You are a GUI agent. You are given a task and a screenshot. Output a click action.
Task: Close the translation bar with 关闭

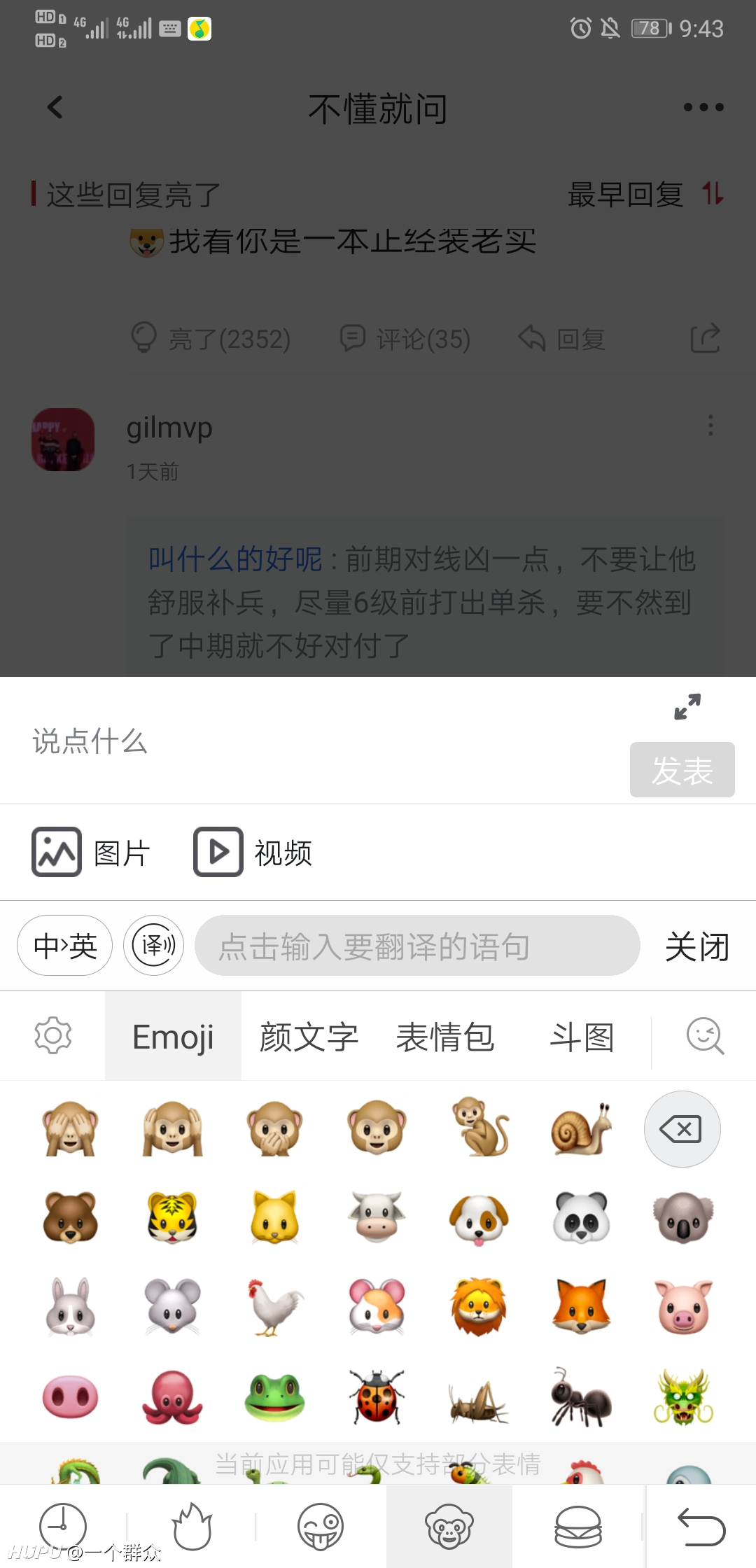tap(697, 947)
